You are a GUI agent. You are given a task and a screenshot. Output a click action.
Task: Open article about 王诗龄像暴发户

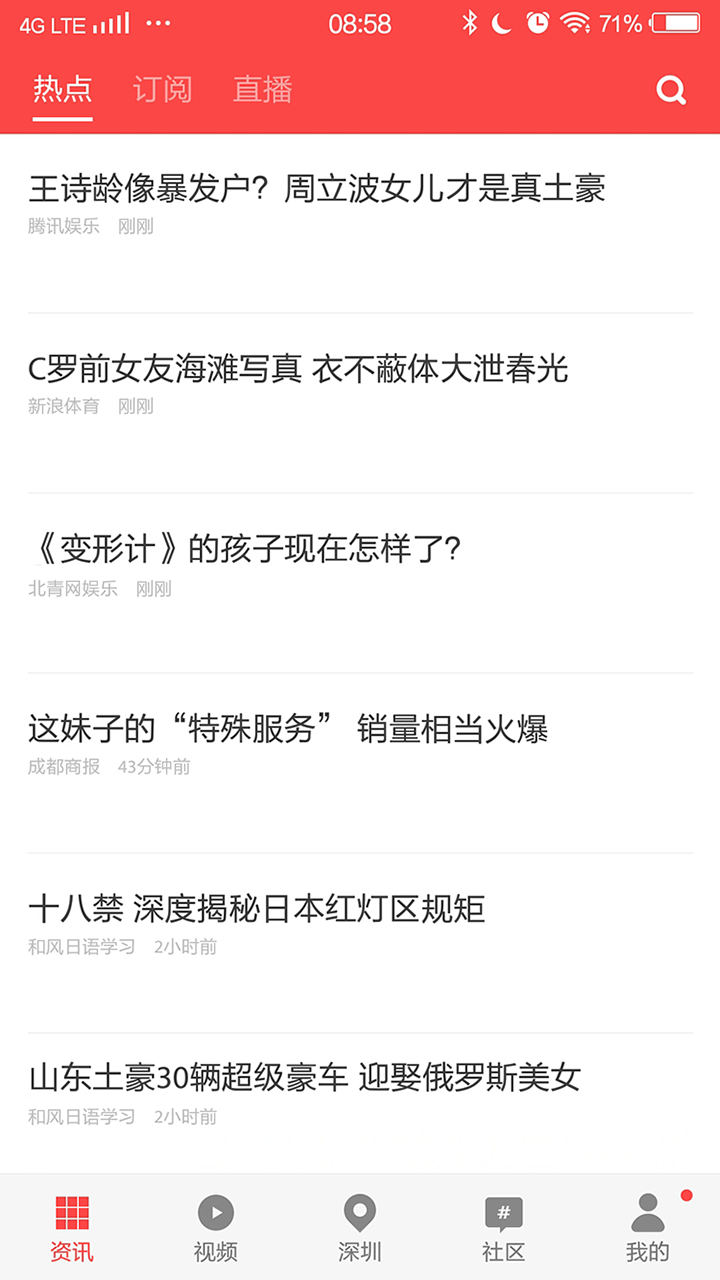click(317, 188)
